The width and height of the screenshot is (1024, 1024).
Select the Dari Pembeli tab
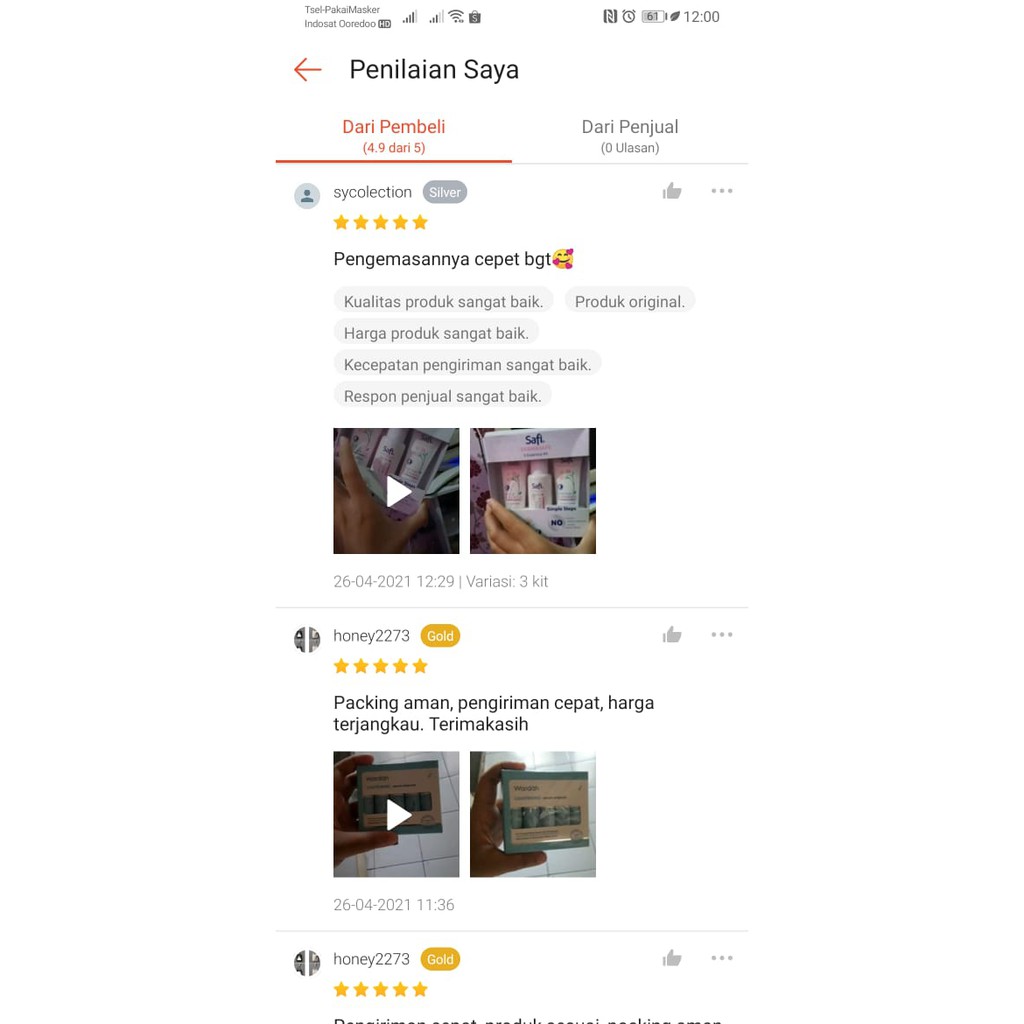pos(394,136)
